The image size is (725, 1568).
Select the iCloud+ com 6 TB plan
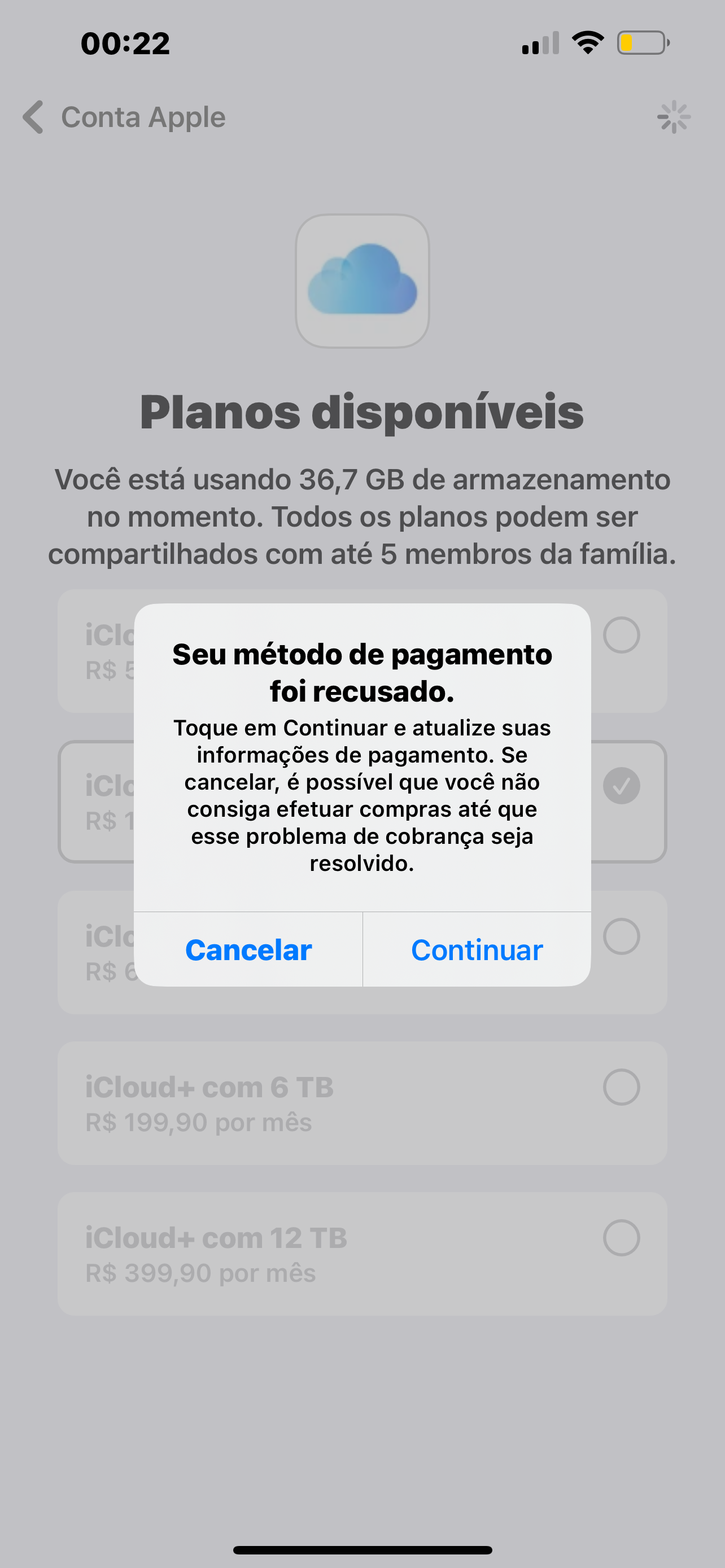pyautogui.click(x=362, y=1103)
